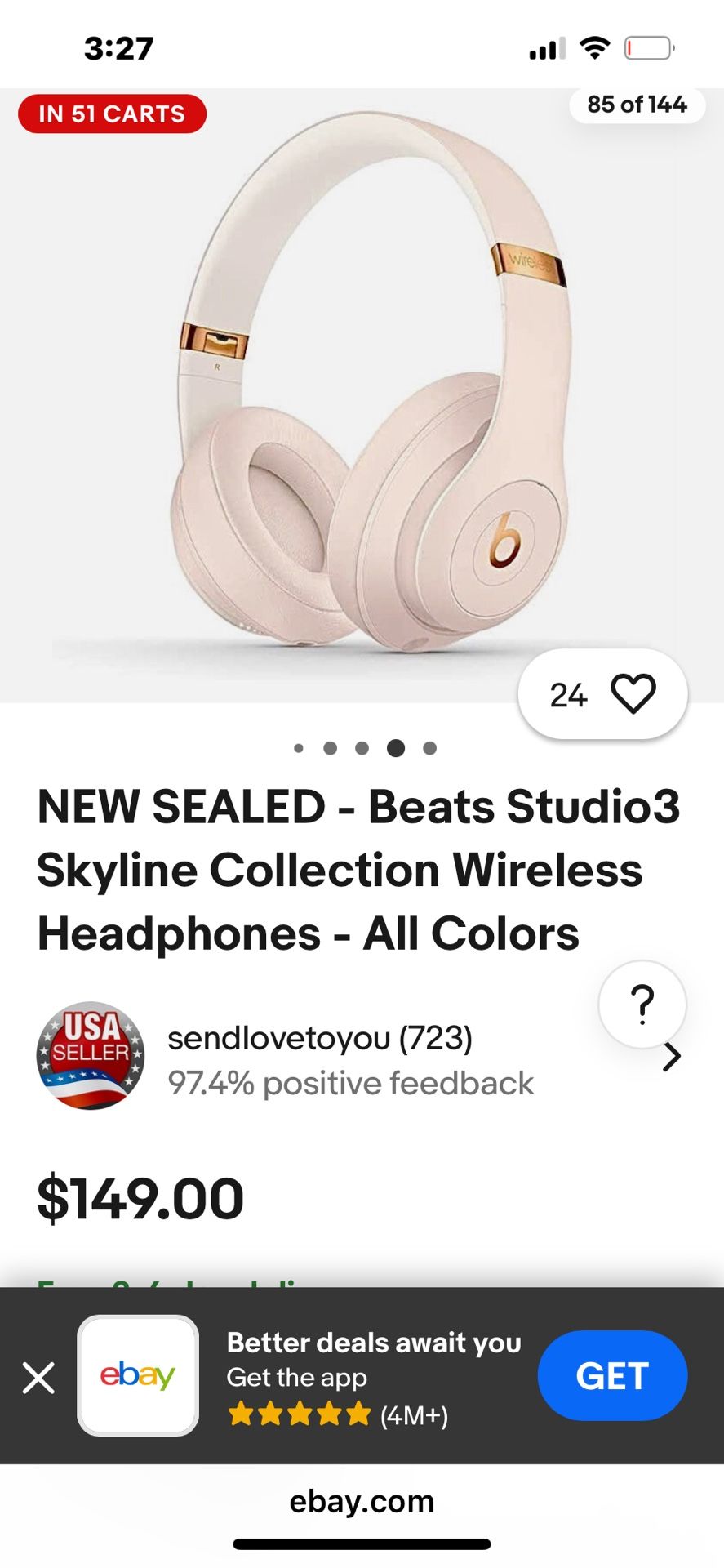This screenshot has width=724, height=1568.
Task: Select the second carousel dot
Action: (x=331, y=747)
